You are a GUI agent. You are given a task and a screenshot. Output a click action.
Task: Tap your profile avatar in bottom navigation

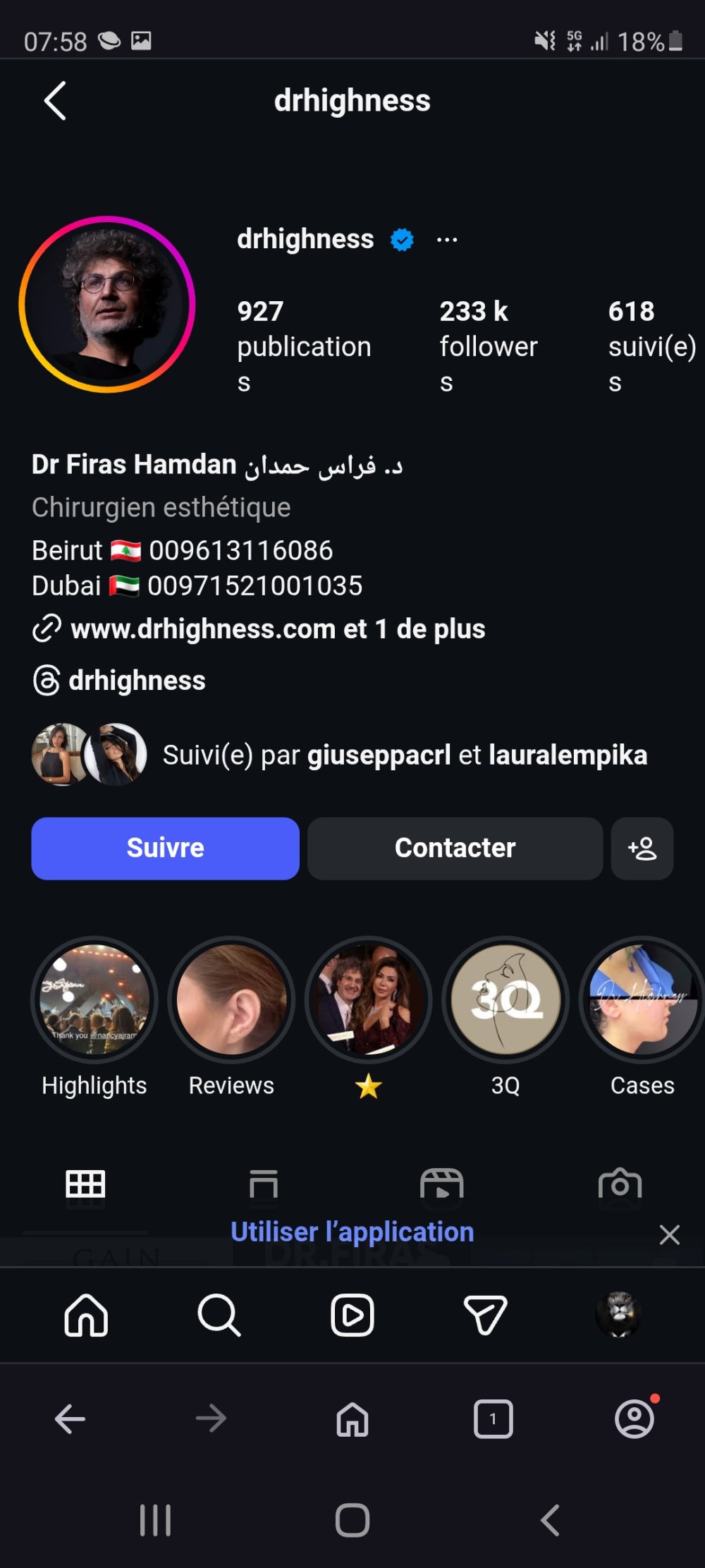(x=617, y=1314)
